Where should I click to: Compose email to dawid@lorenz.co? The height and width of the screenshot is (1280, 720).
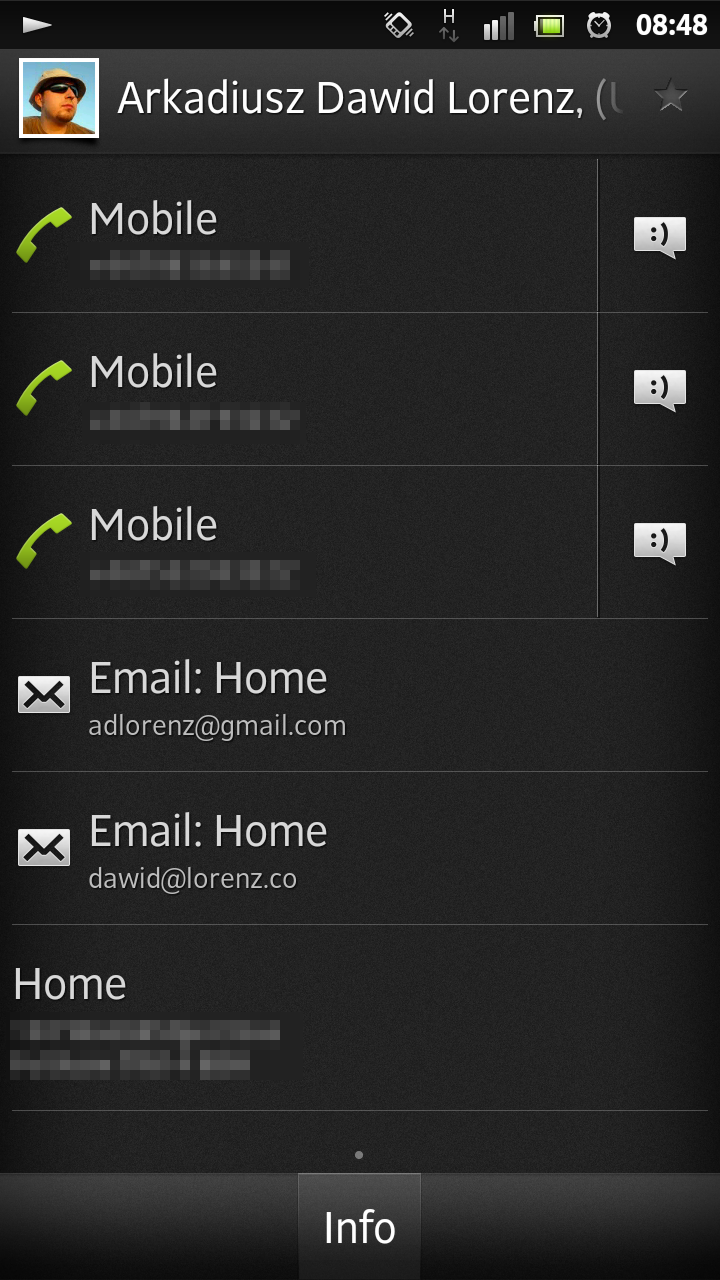[360, 848]
